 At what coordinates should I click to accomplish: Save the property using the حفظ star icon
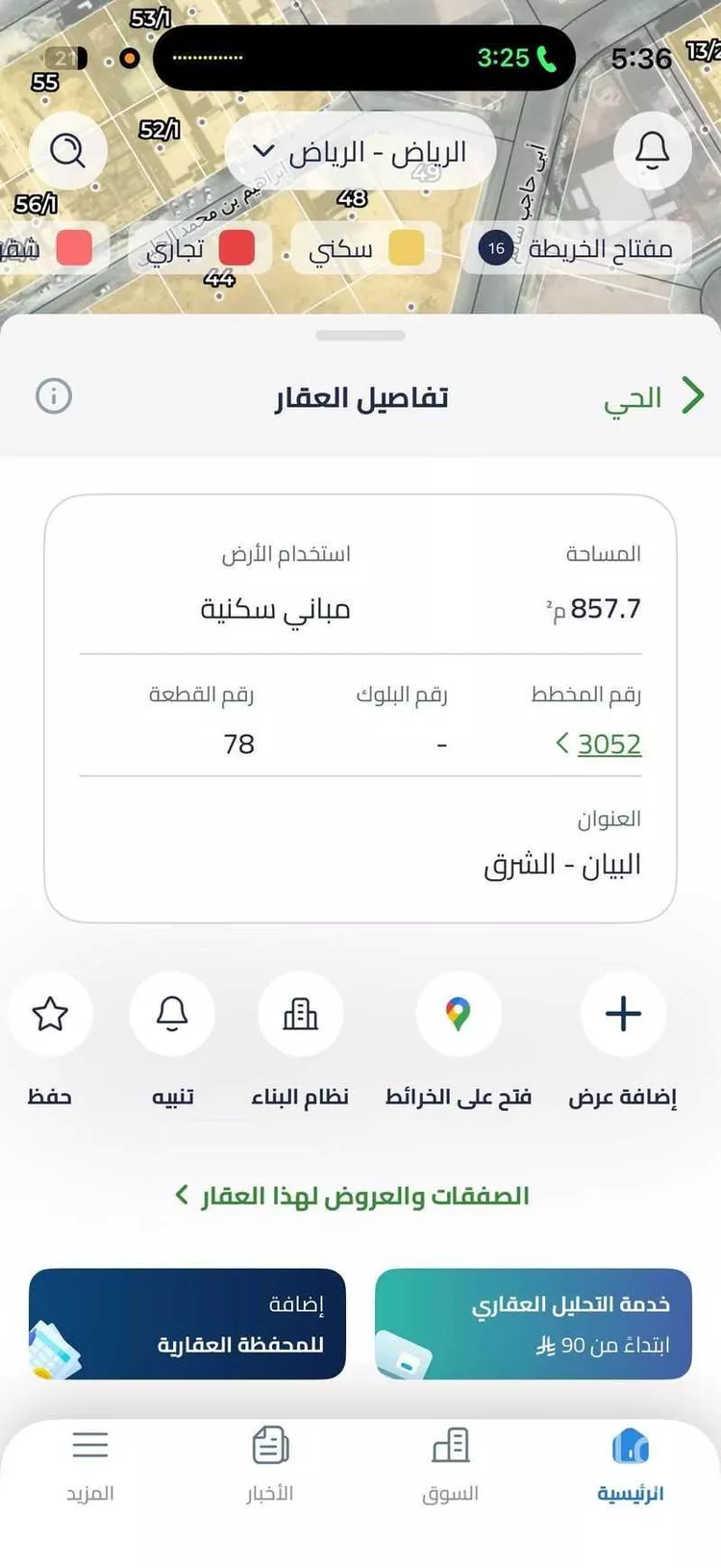pos(51,1014)
